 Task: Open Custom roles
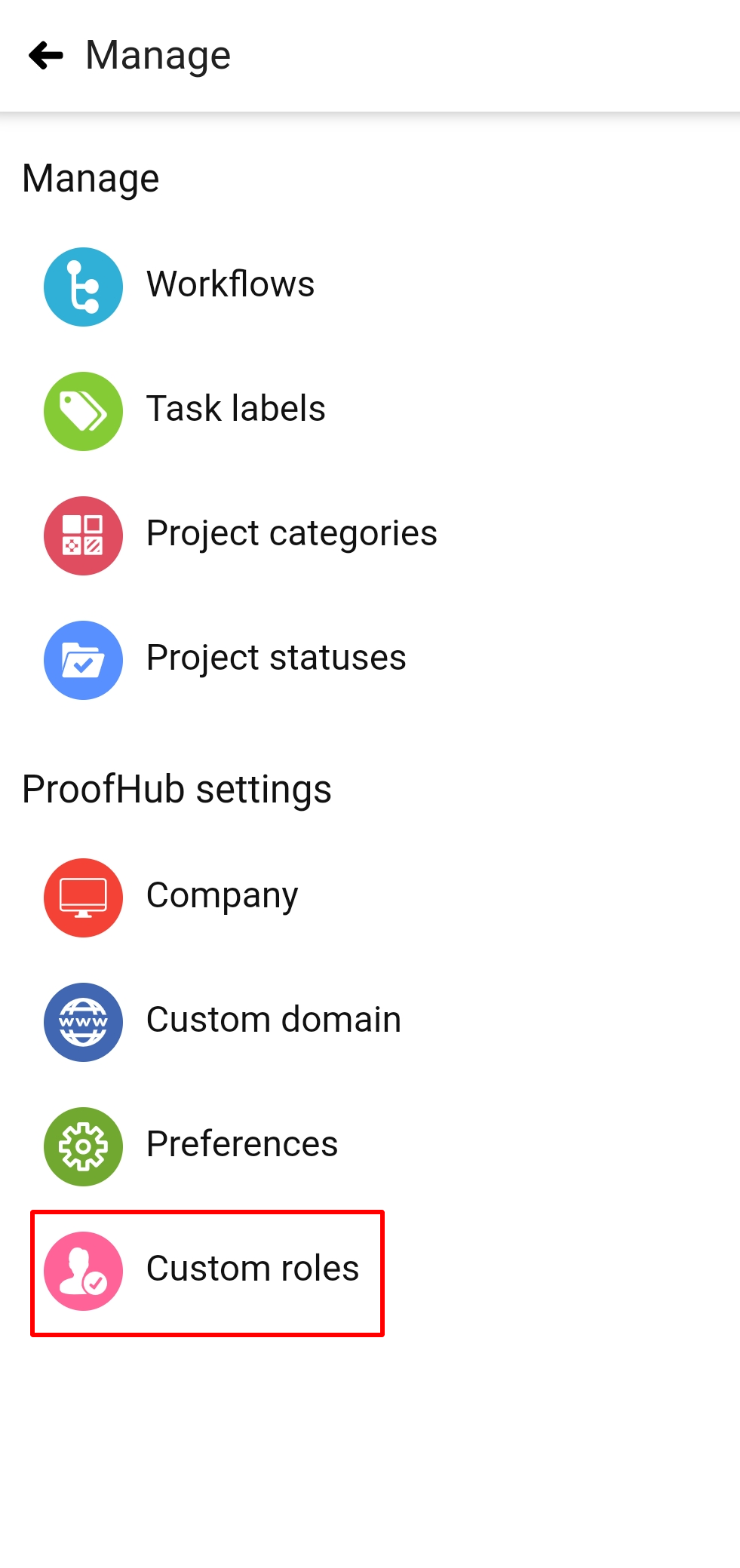207,1272
